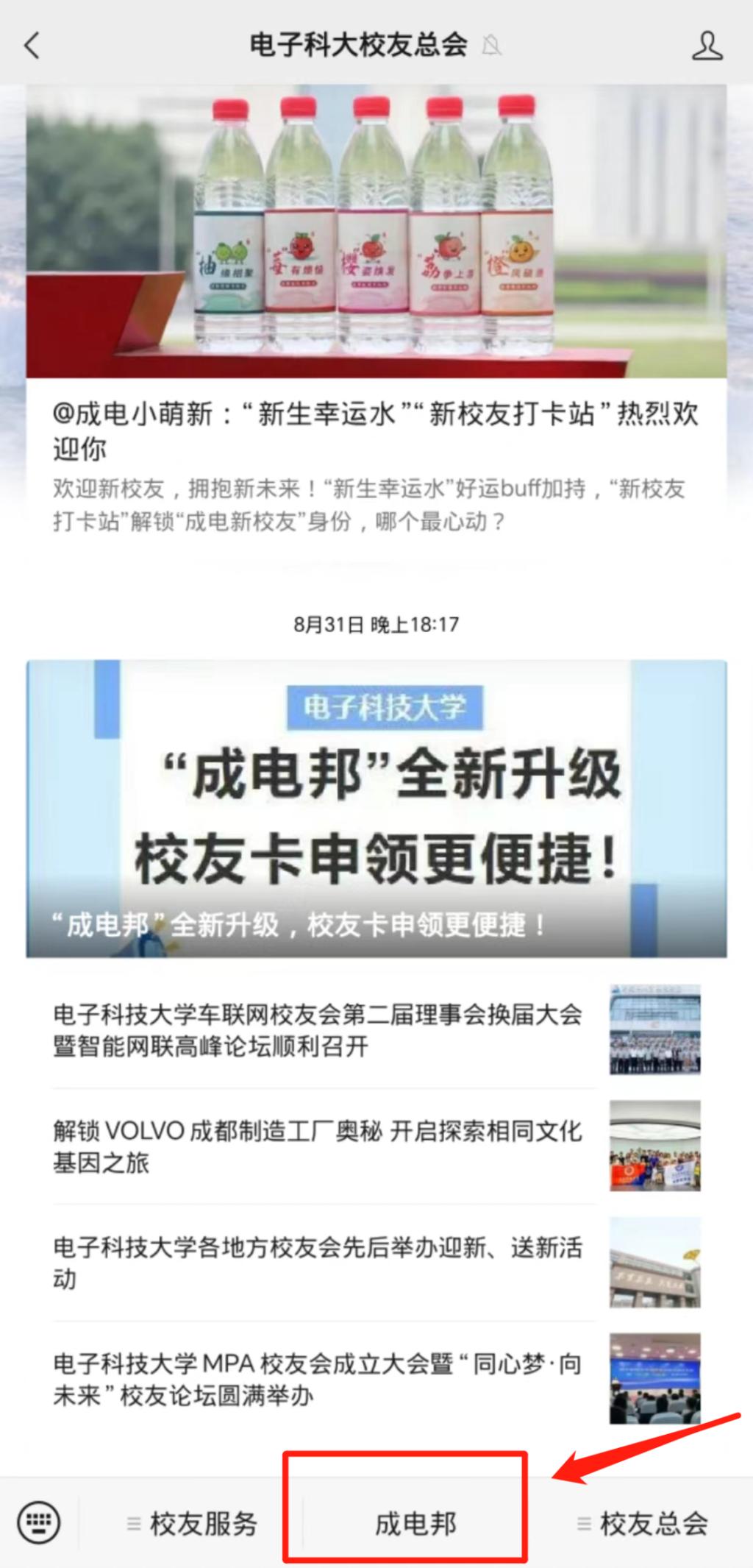Image resolution: width=753 pixels, height=1568 pixels.
Task: Read the VOLVO 成都制造工厂 article
Action: coord(318,1146)
